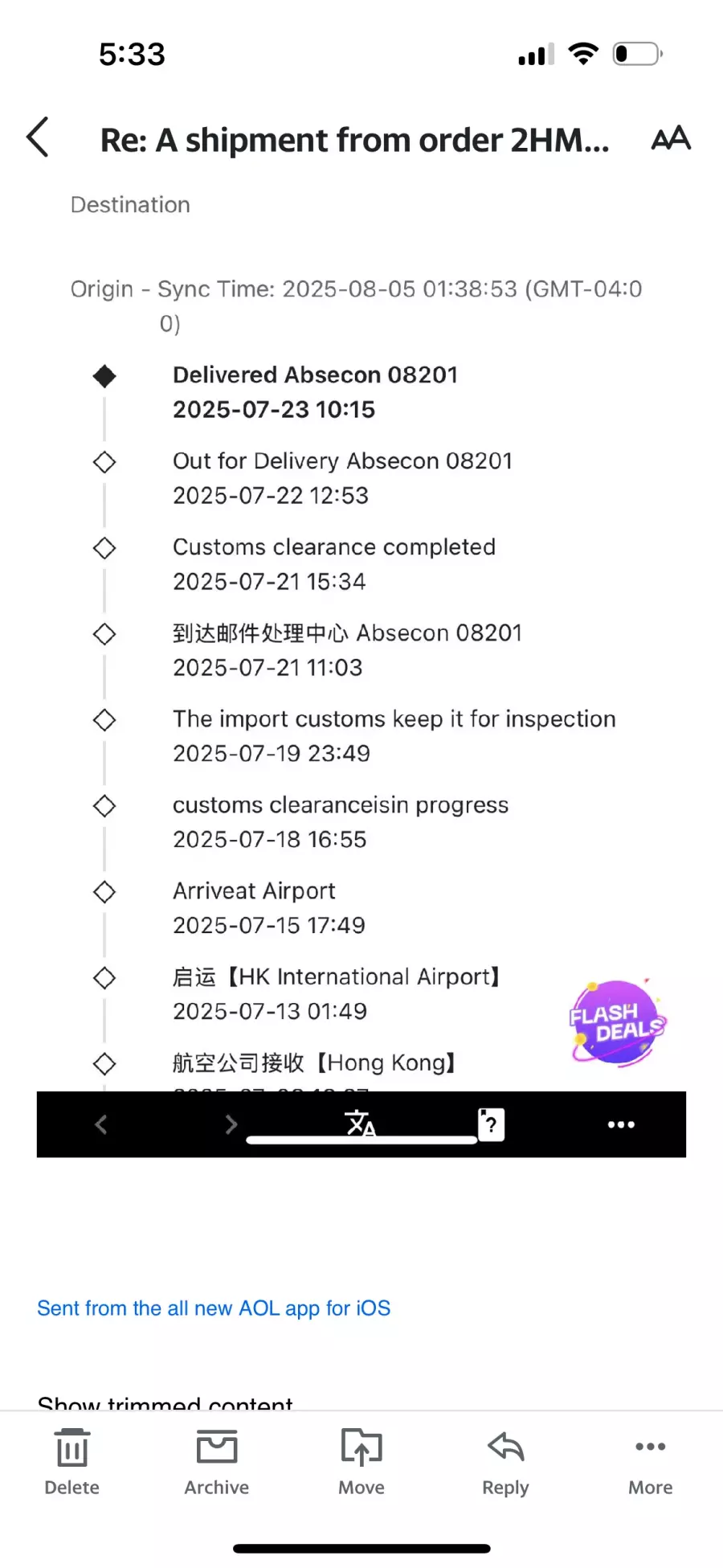Archive this email
723x1568 pixels.
tap(217, 1461)
